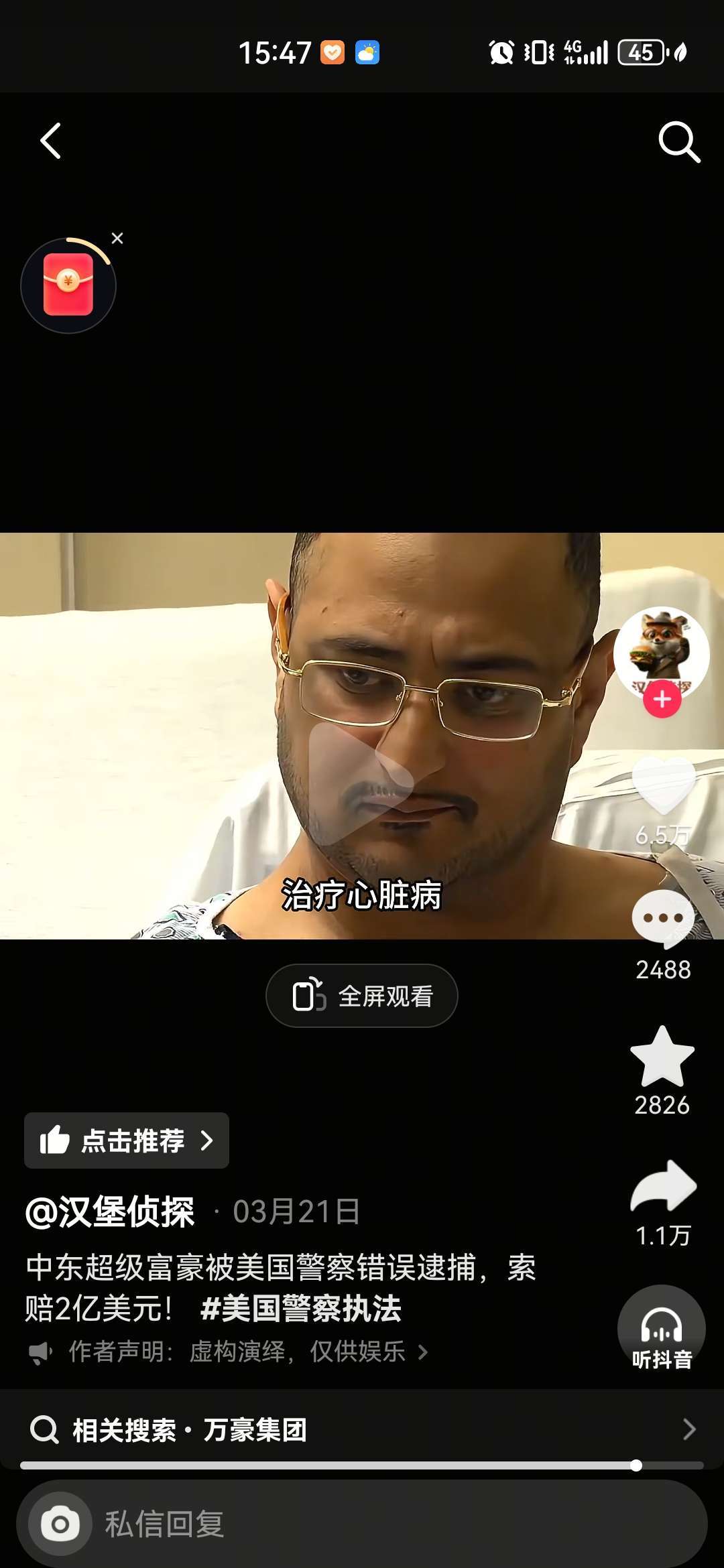Image resolution: width=724 pixels, height=1568 pixels.
Task: Like this video
Action: pos(664,785)
